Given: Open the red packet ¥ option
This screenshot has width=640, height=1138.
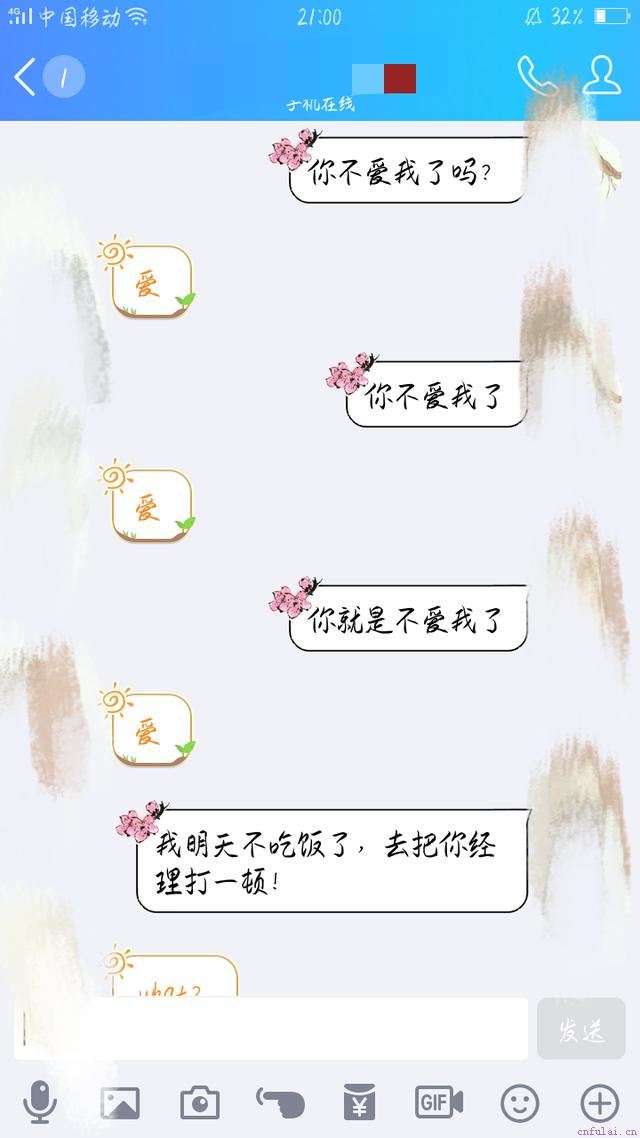Looking at the screenshot, I should coord(358,1103).
